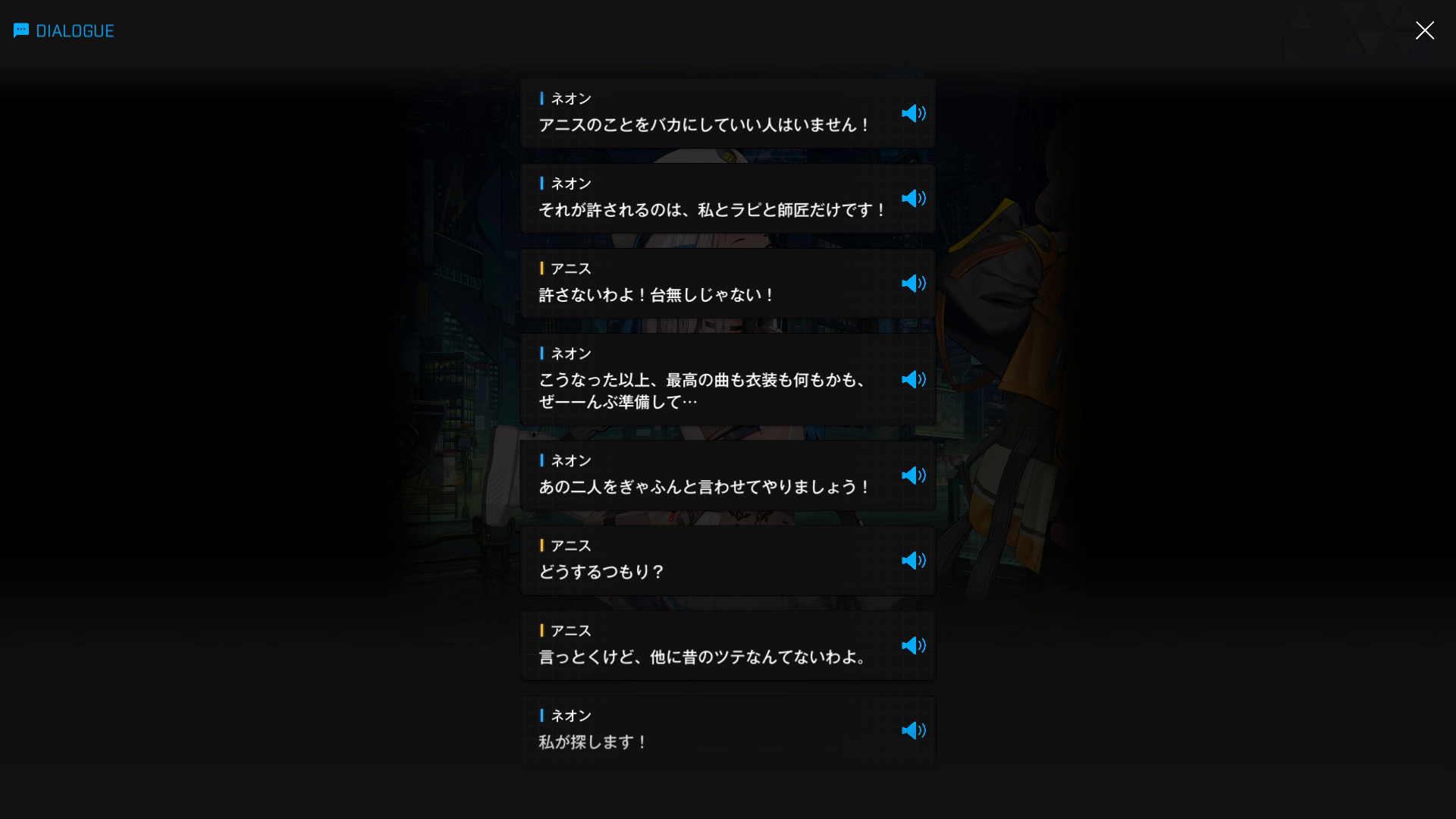The width and height of the screenshot is (1456, 819).
Task: Play the line starting 'こうなった以上、最高の曲も'
Action: coord(913,379)
